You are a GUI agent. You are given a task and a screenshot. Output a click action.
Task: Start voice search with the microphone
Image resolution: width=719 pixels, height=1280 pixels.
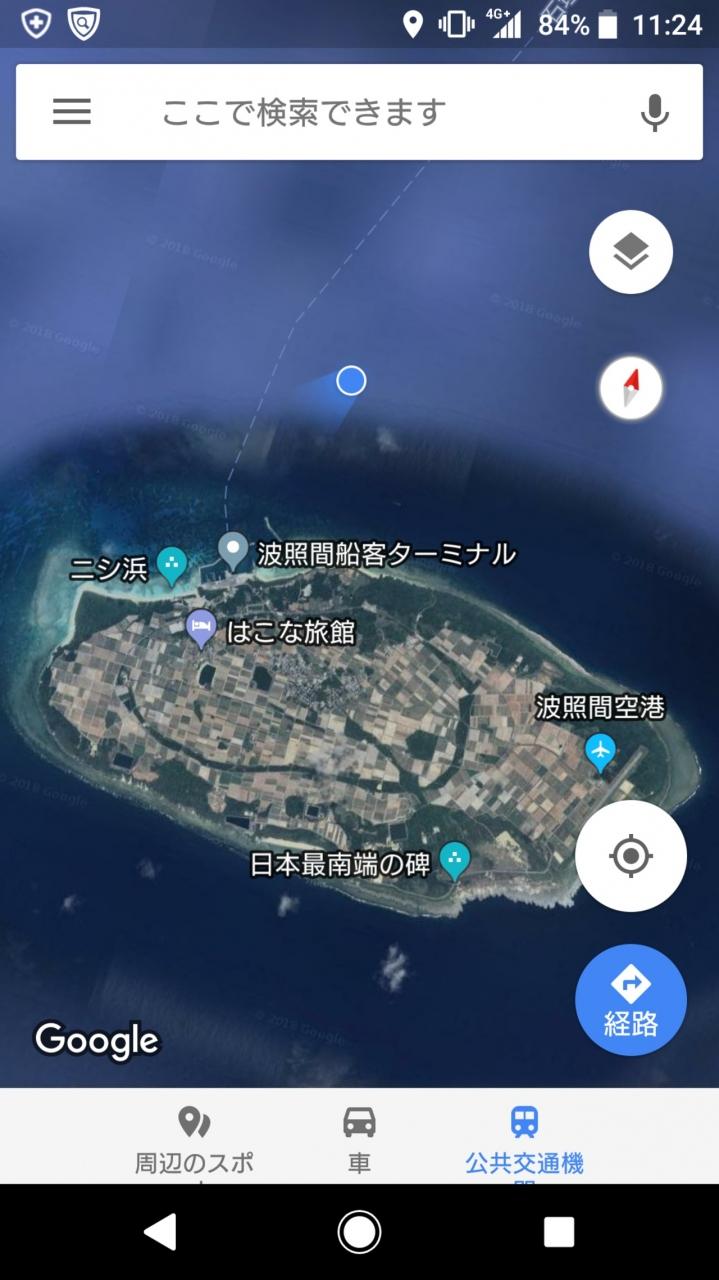pyautogui.click(x=654, y=112)
